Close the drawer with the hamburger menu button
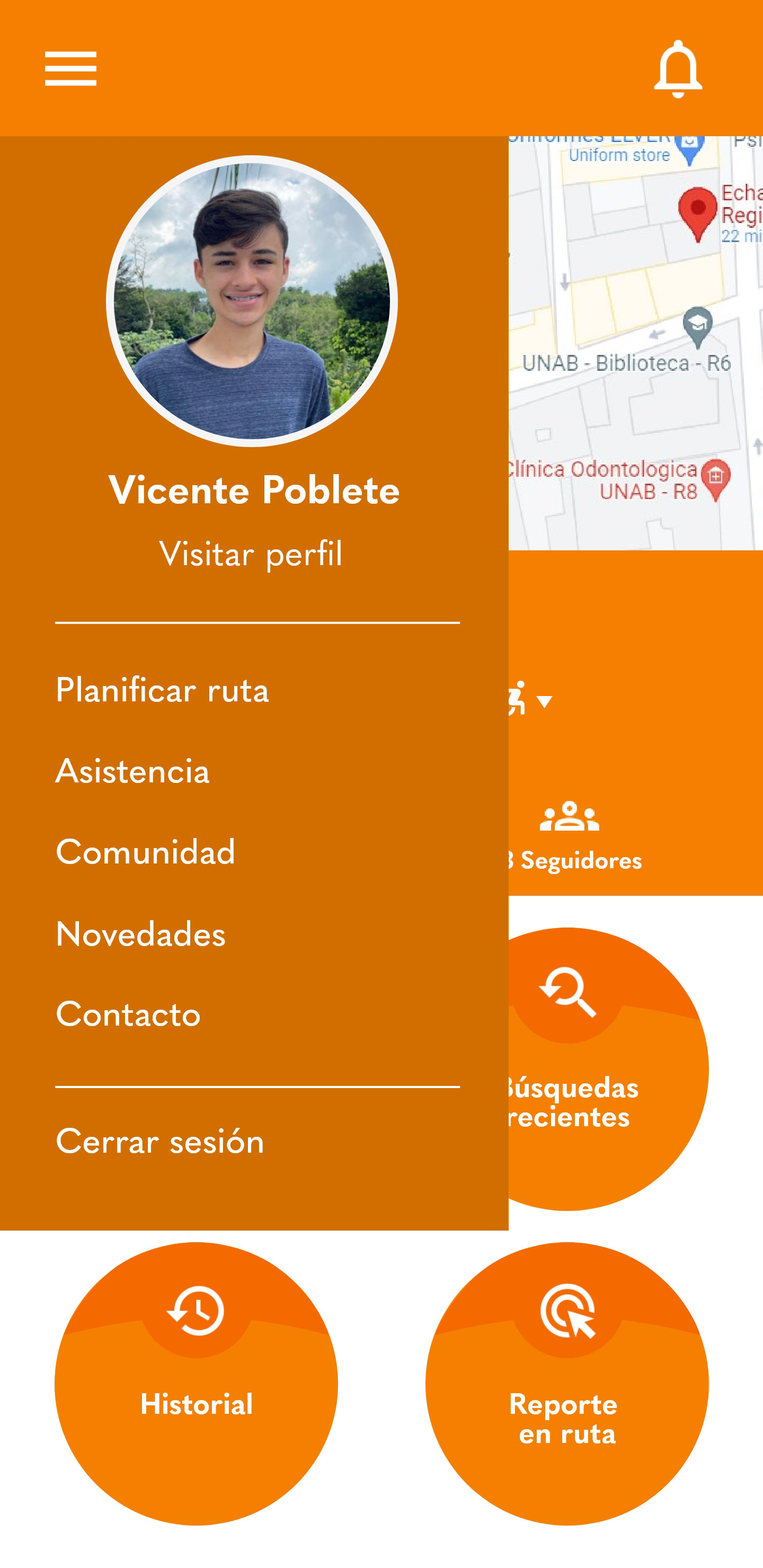763x1568 pixels. (70, 68)
